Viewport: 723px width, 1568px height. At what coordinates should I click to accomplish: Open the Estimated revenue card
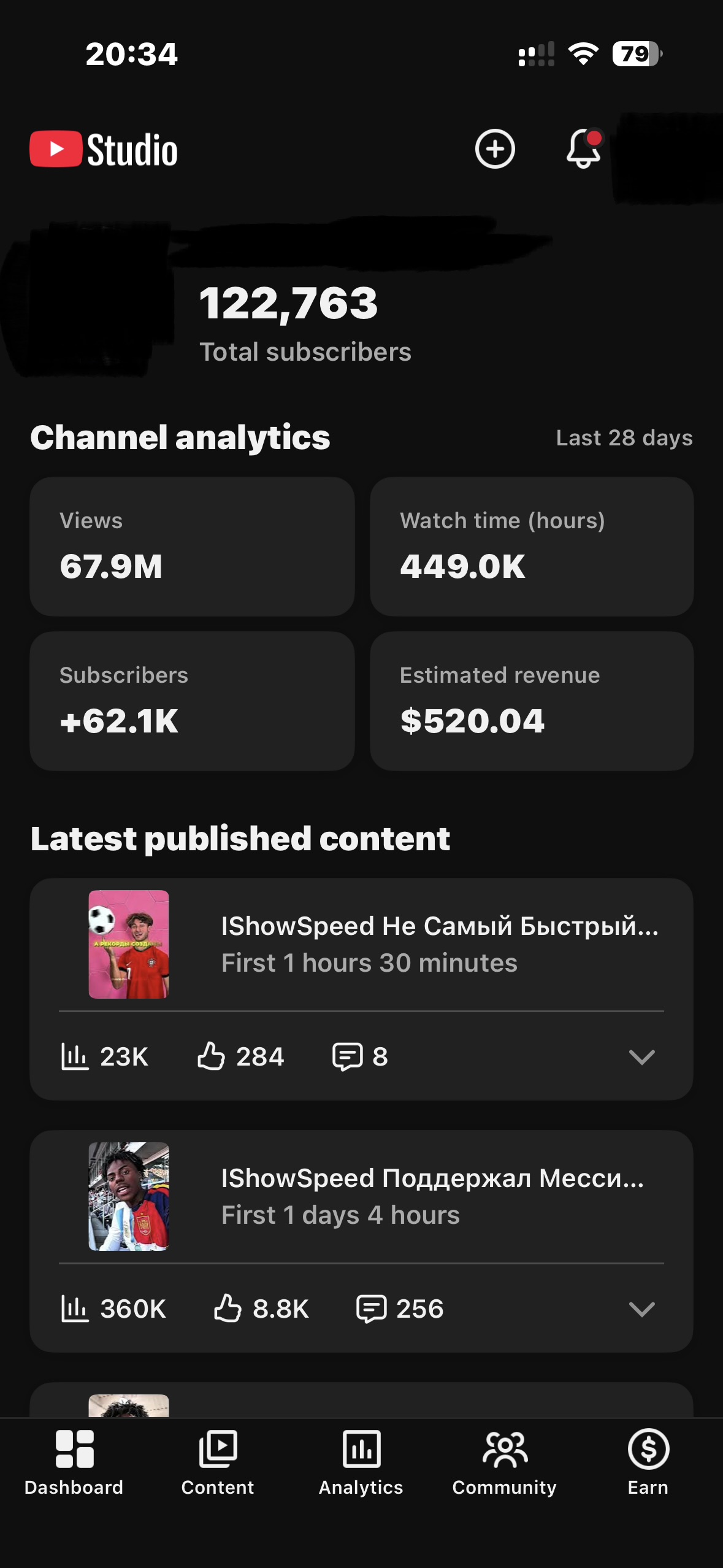coord(532,701)
